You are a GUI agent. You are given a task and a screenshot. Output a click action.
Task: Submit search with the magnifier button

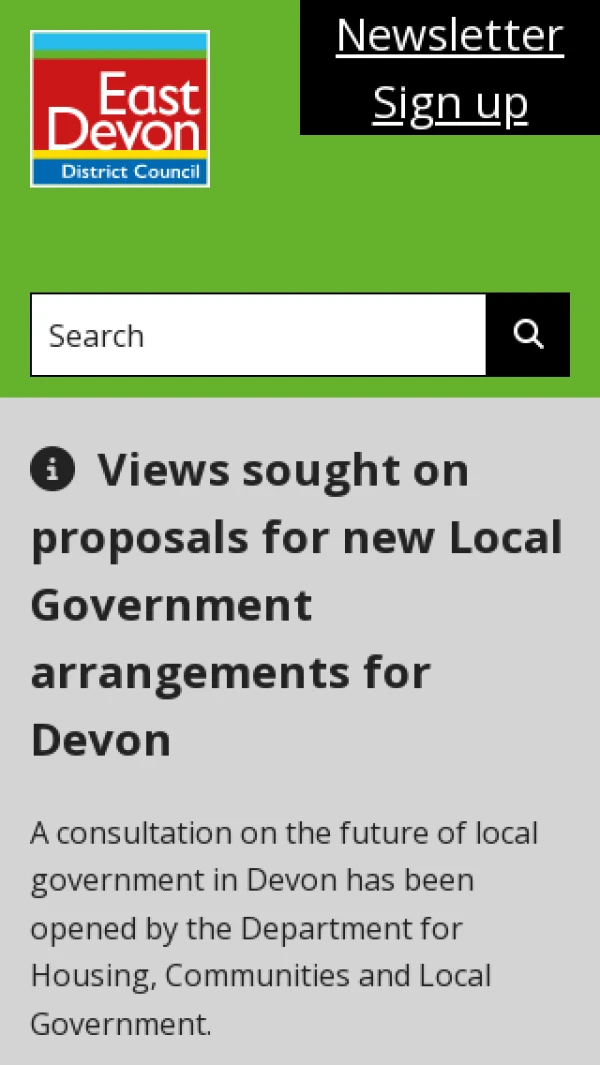point(528,335)
